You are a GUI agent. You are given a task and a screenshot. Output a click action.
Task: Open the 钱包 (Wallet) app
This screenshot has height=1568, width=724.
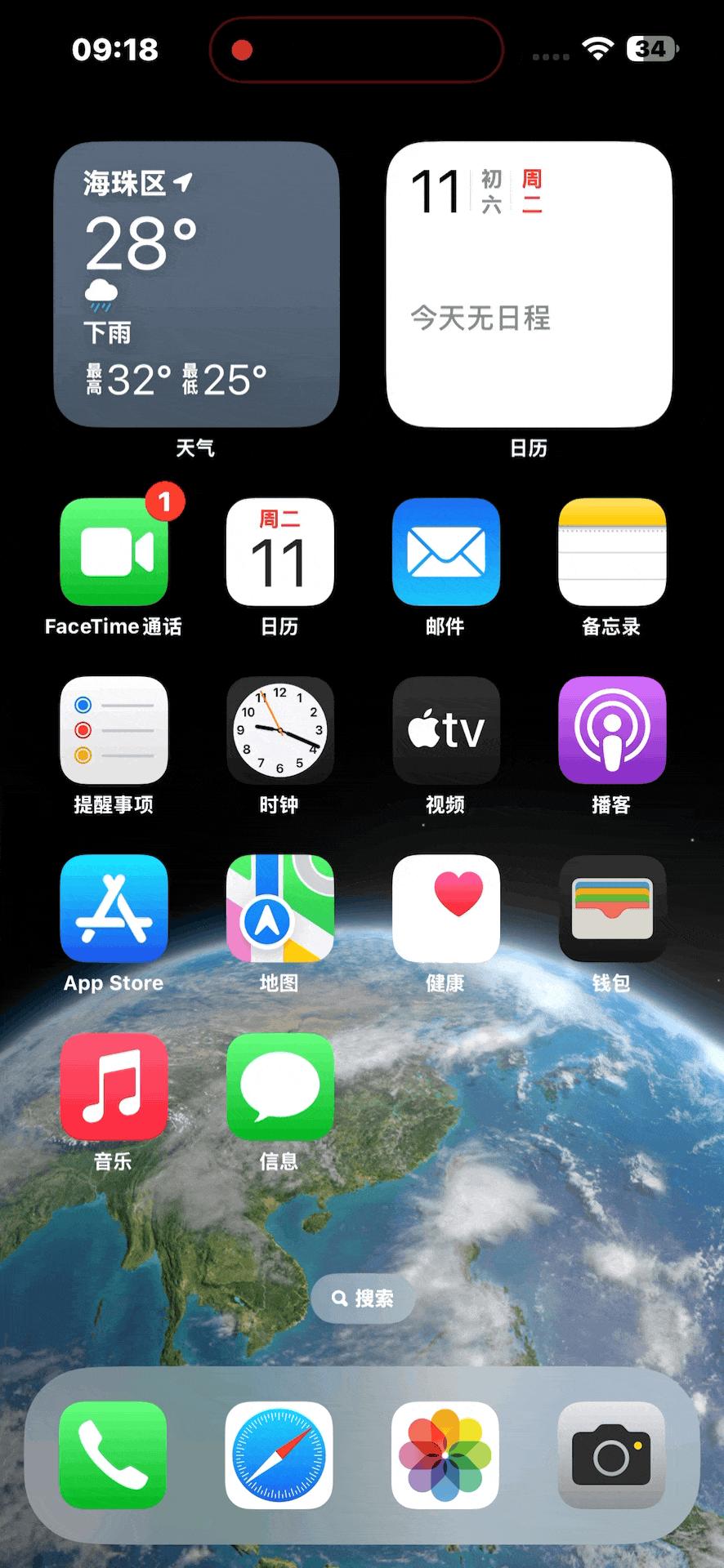point(612,908)
